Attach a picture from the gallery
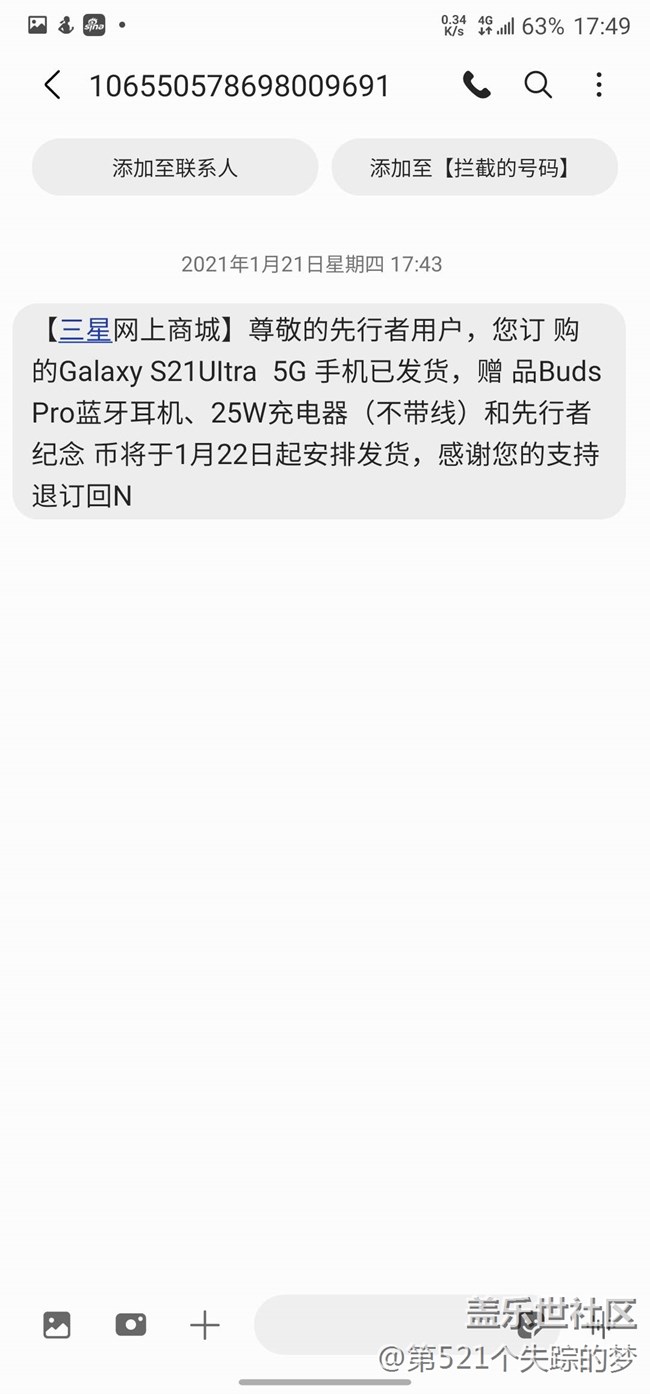The image size is (650, 1394). (57, 1325)
